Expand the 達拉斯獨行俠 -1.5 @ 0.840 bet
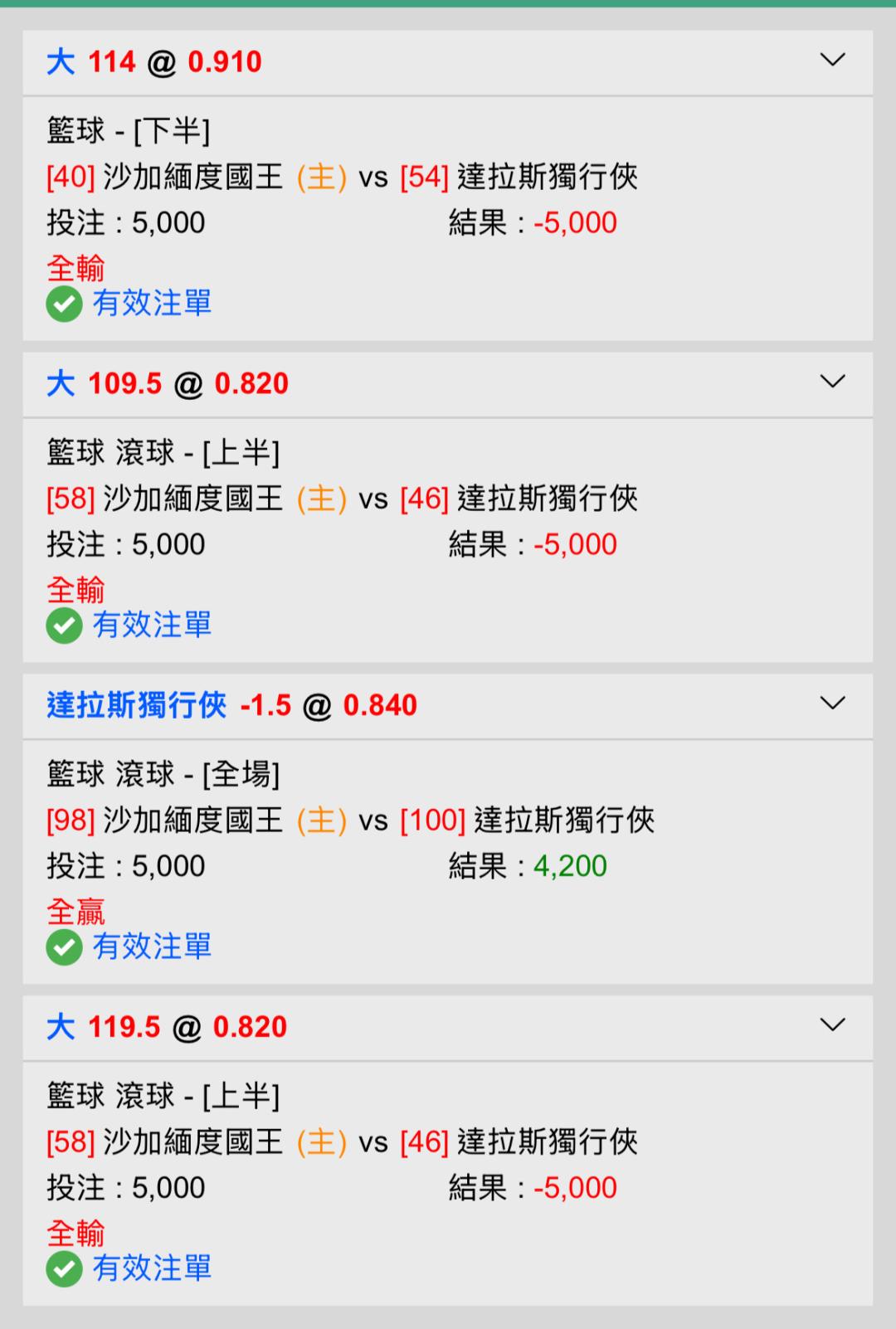Viewport: 896px width, 1329px height. [831, 703]
